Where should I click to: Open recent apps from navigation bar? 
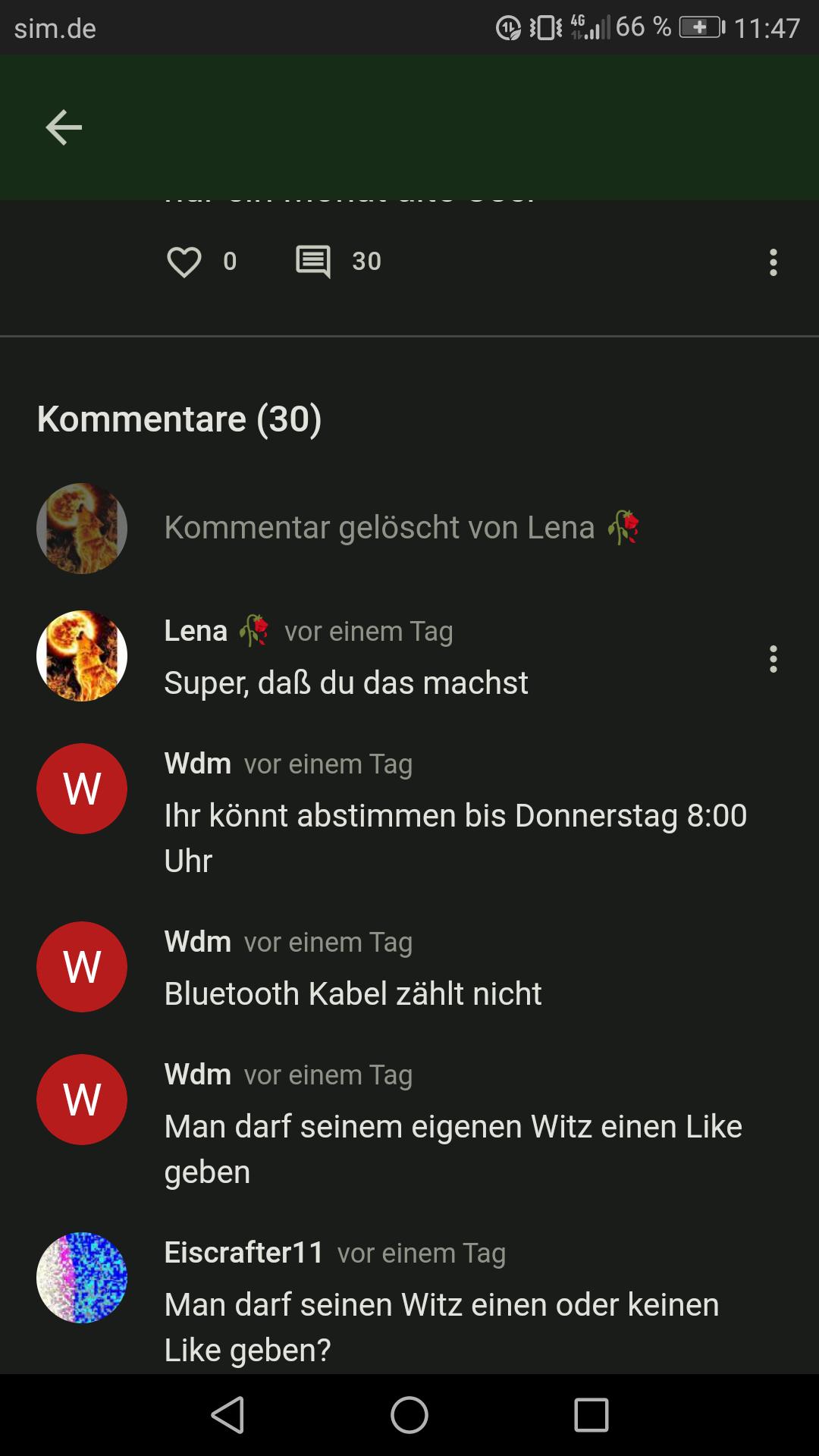(591, 1415)
